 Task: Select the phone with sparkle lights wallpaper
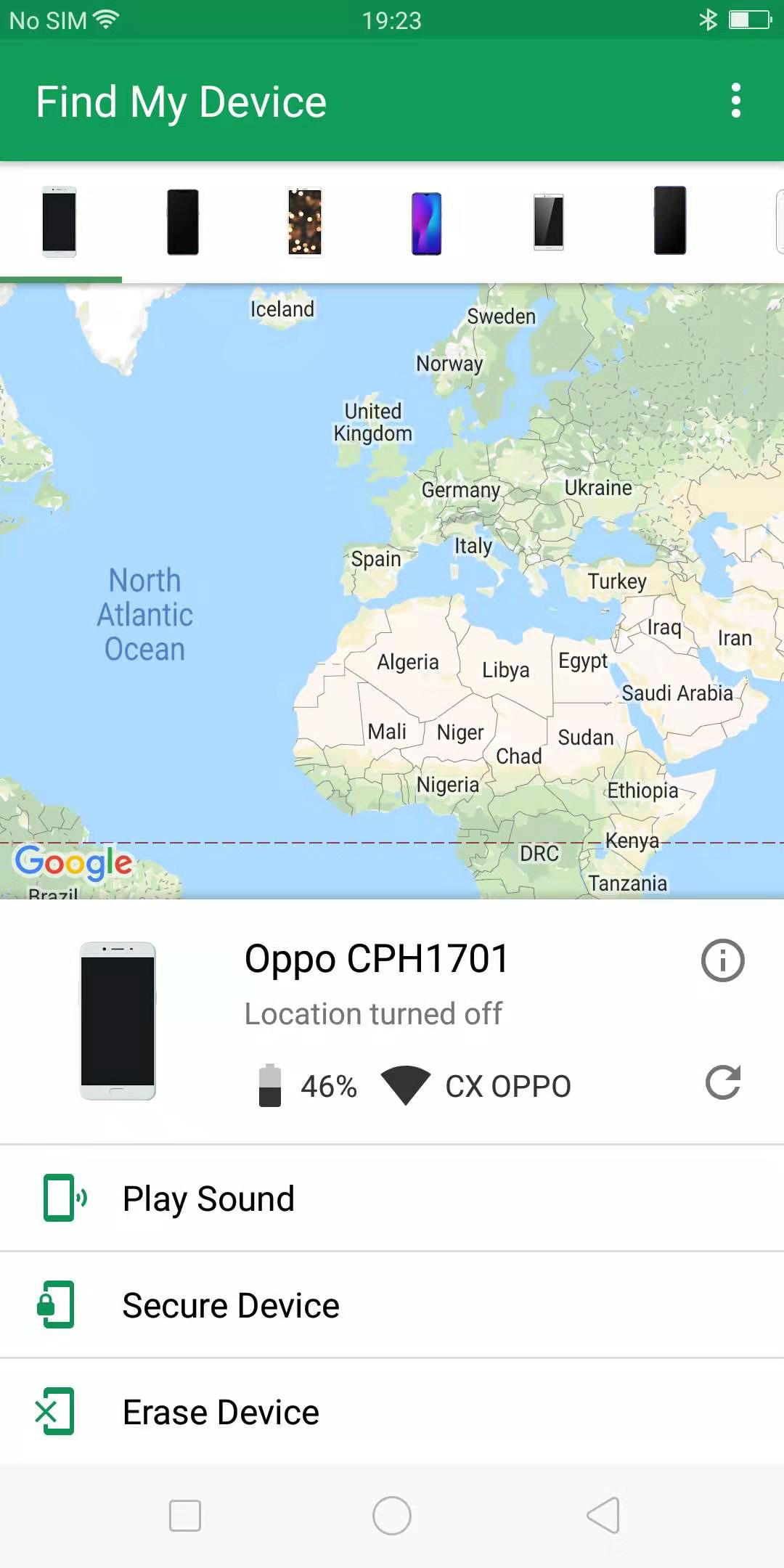305,221
